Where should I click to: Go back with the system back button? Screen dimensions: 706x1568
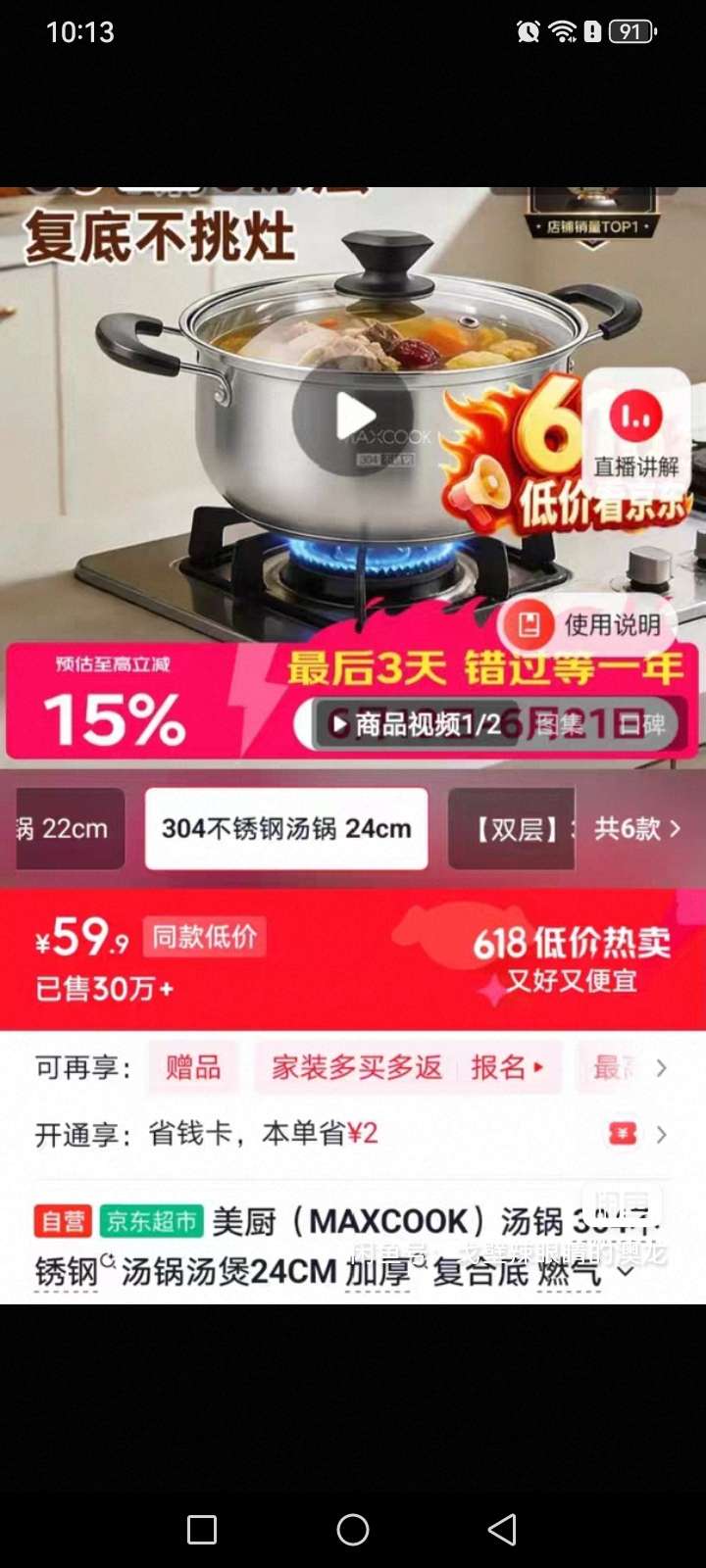502,1530
